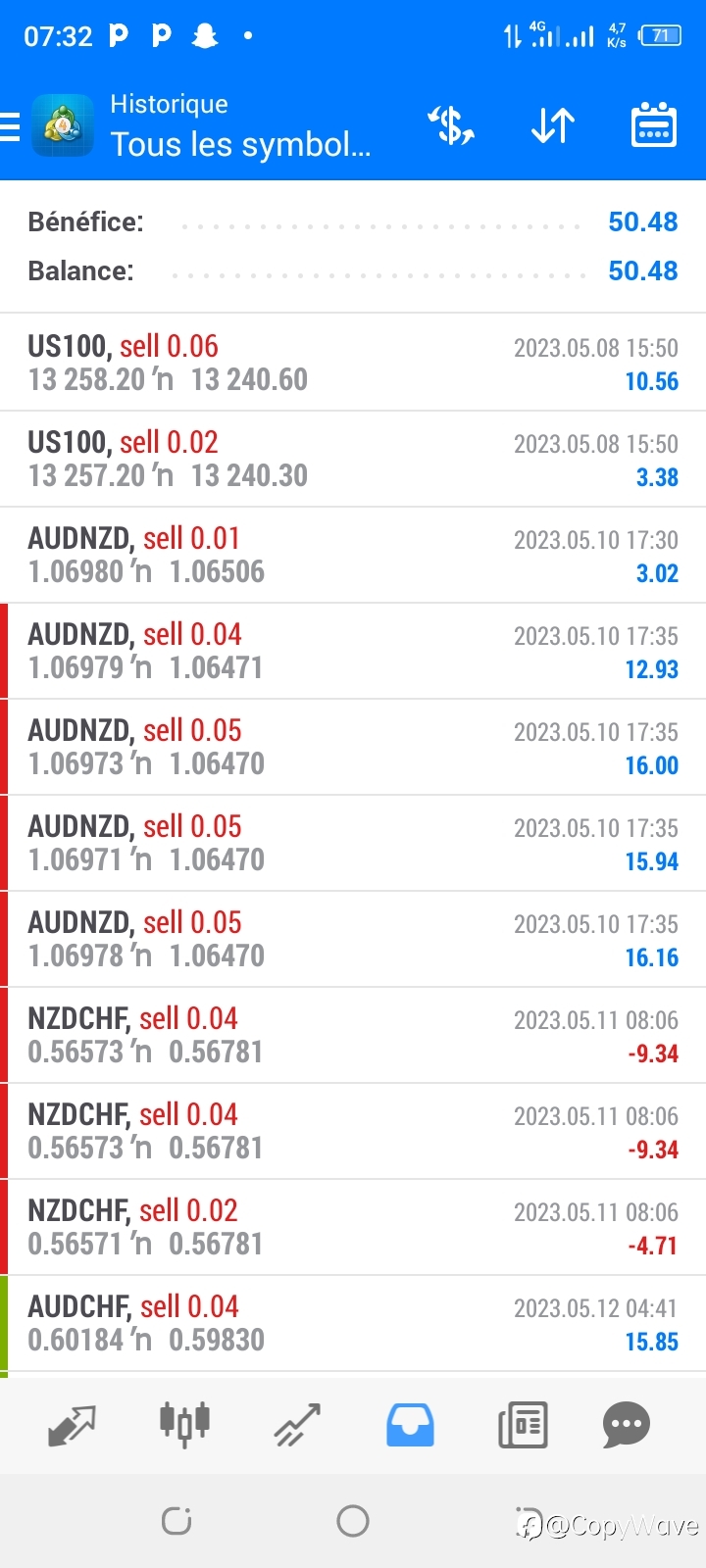
Task: Open the hamburger drawer menu
Action: (x=10, y=126)
